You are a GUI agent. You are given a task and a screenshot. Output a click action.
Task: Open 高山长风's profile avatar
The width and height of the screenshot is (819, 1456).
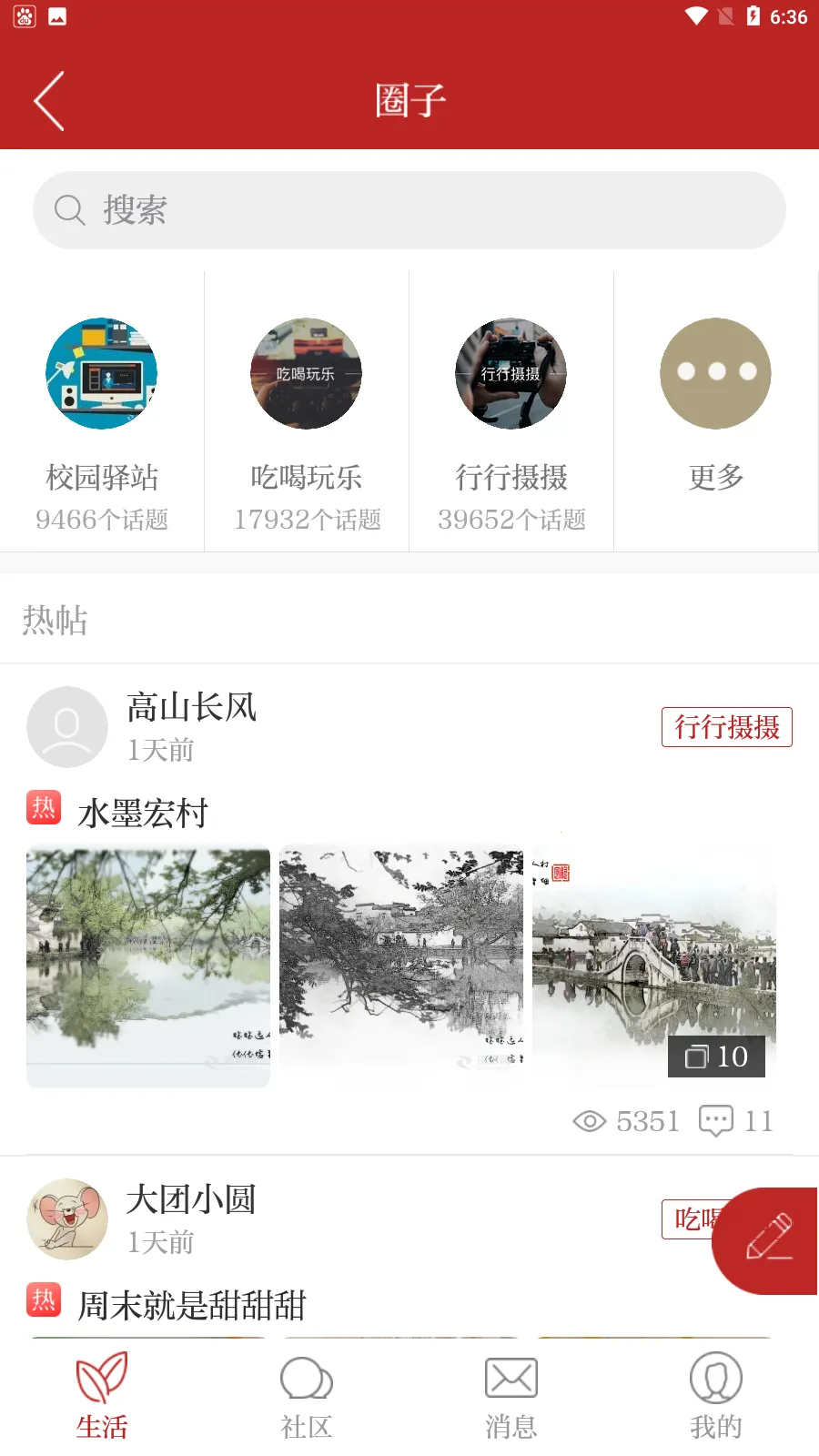click(x=67, y=726)
